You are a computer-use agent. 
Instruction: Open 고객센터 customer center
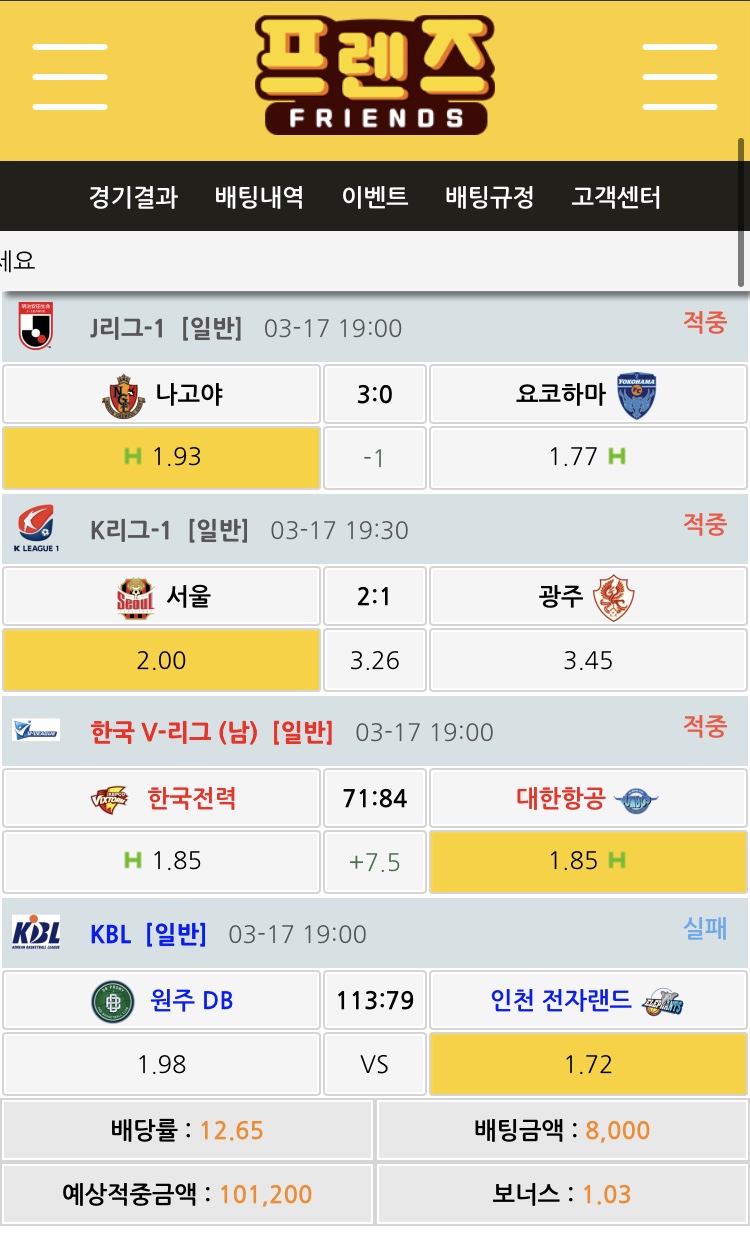pyautogui.click(x=616, y=197)
